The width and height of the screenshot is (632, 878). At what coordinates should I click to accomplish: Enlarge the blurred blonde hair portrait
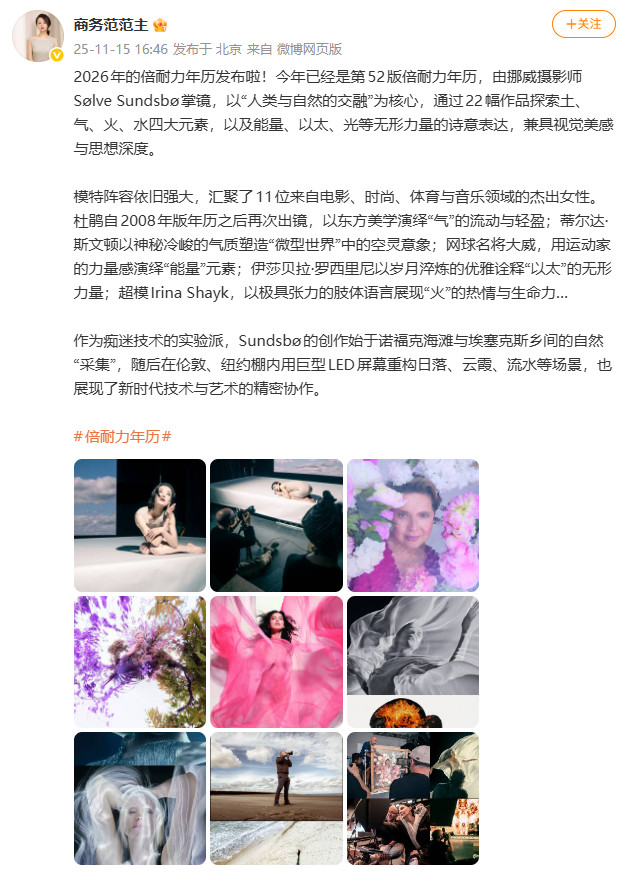coord(140,798)
